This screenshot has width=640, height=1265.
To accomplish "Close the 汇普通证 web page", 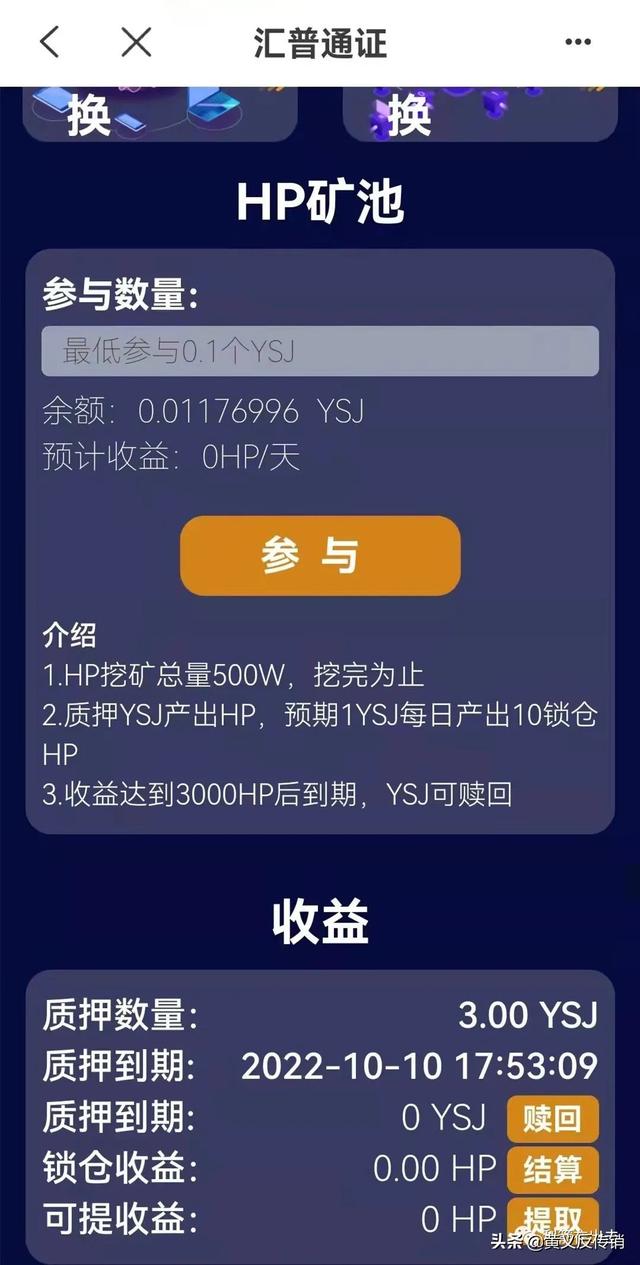I will (x=135, y=42).
